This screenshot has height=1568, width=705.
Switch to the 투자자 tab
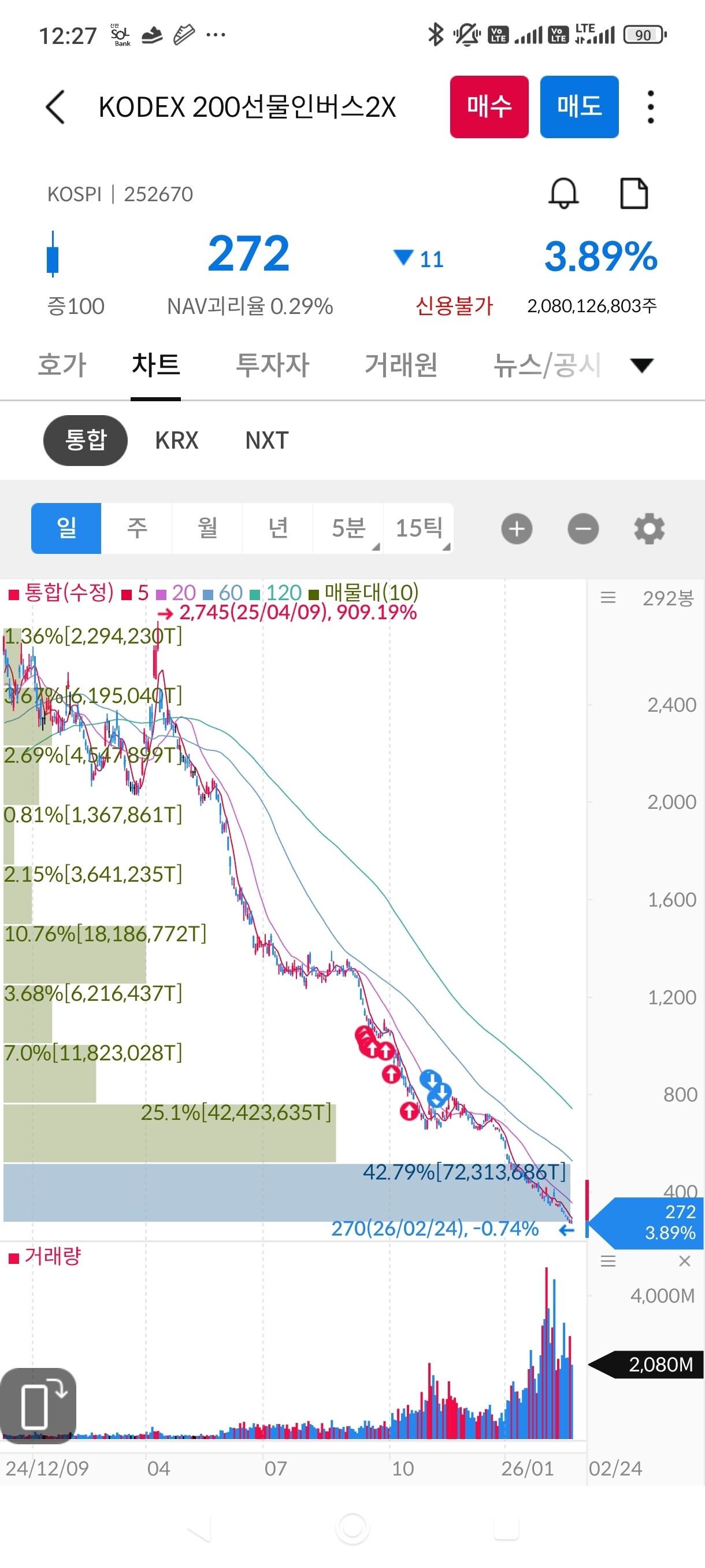[x=273, y=365]
